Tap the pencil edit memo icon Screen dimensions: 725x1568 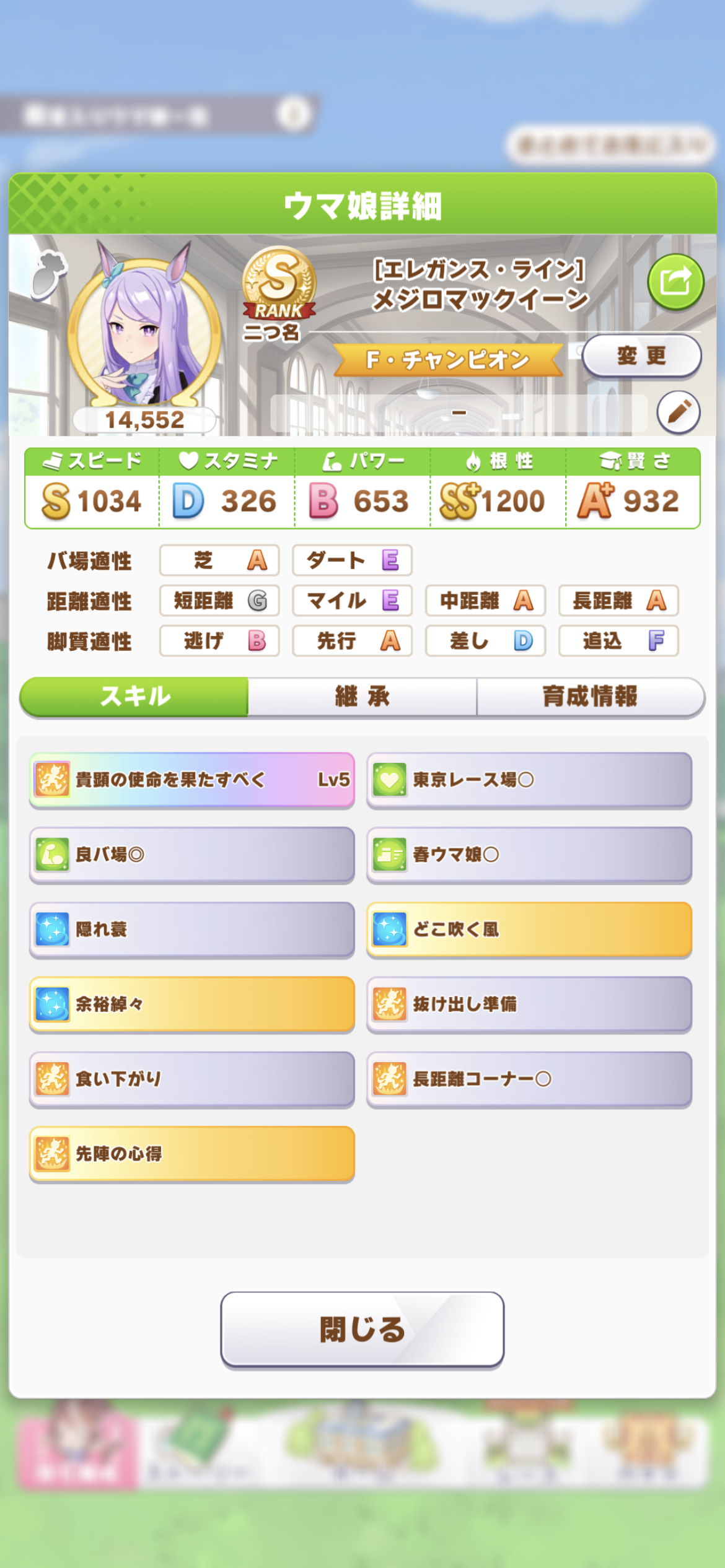tap(679, 412)
